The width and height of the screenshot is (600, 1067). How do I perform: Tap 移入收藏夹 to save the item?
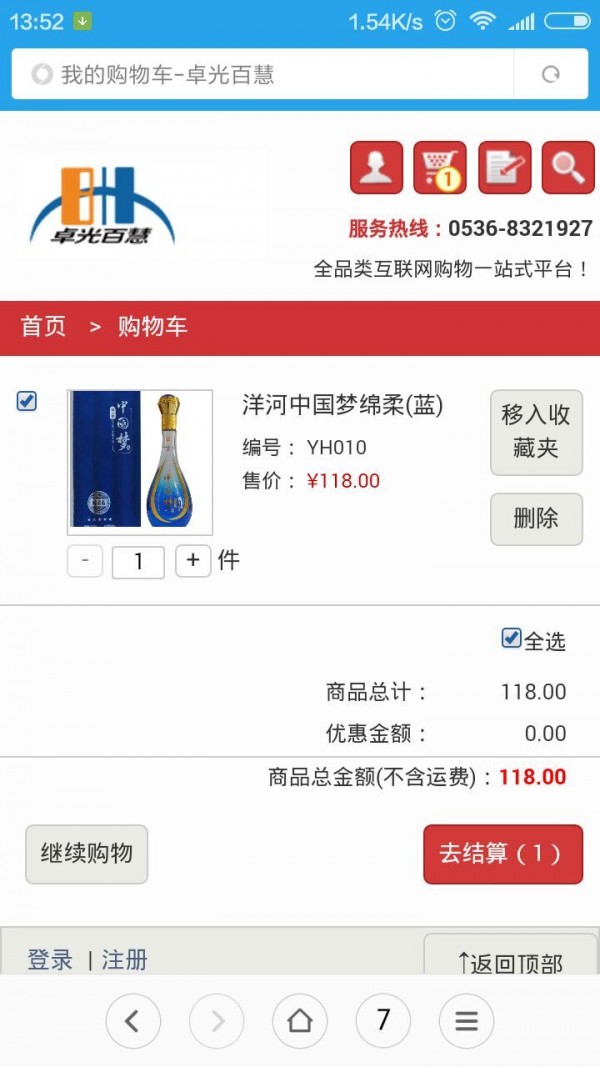(536, 431)
